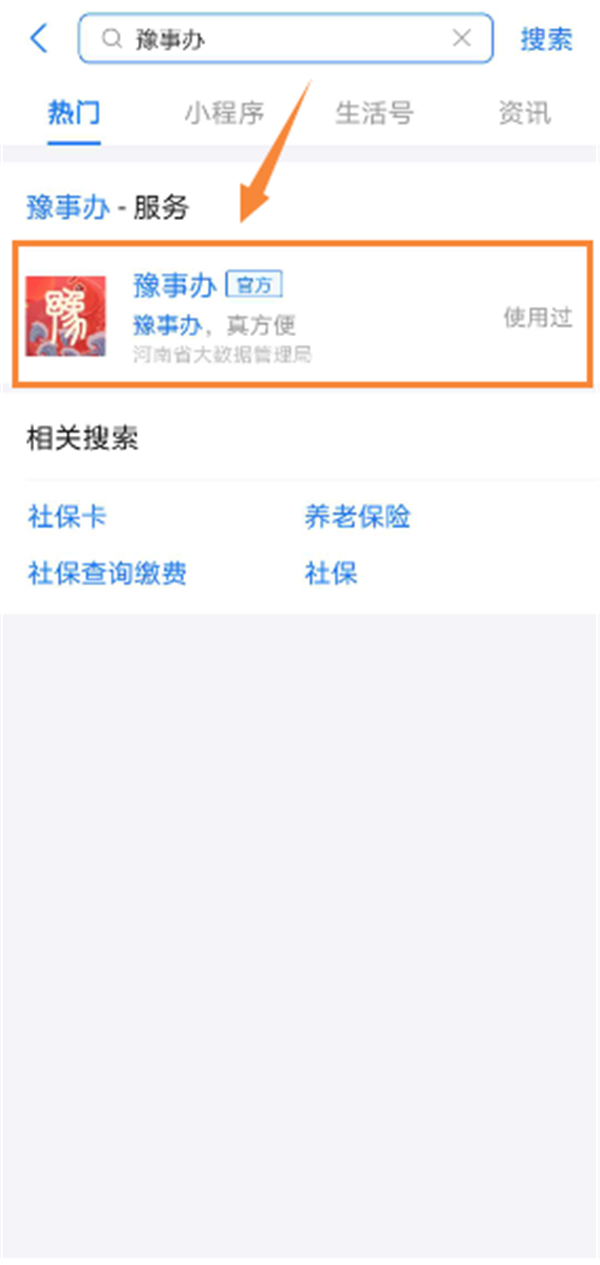Switch to the 生活号 tab
This screenshot has height=1265, width=600.
tap(374, 113)
